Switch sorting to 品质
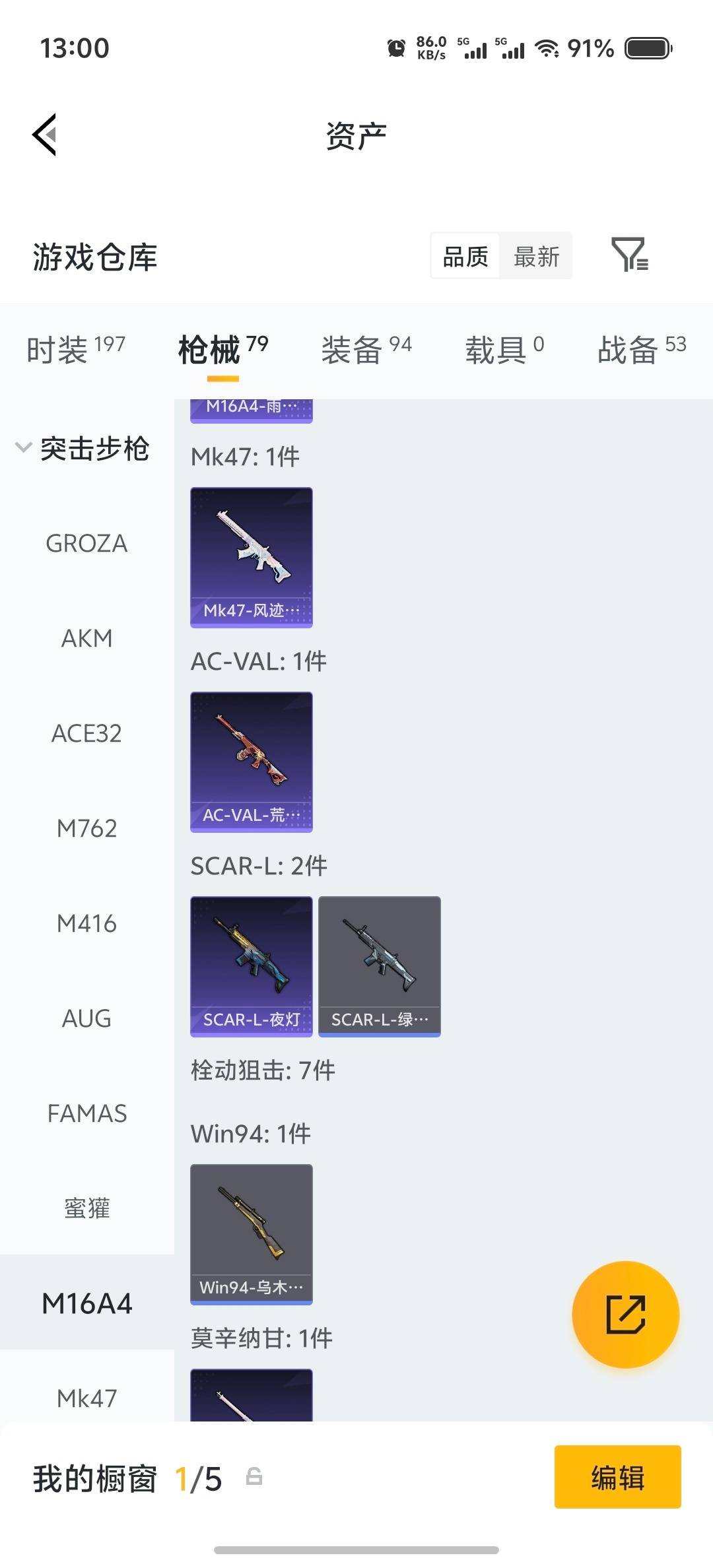 [x=465, y=256]
